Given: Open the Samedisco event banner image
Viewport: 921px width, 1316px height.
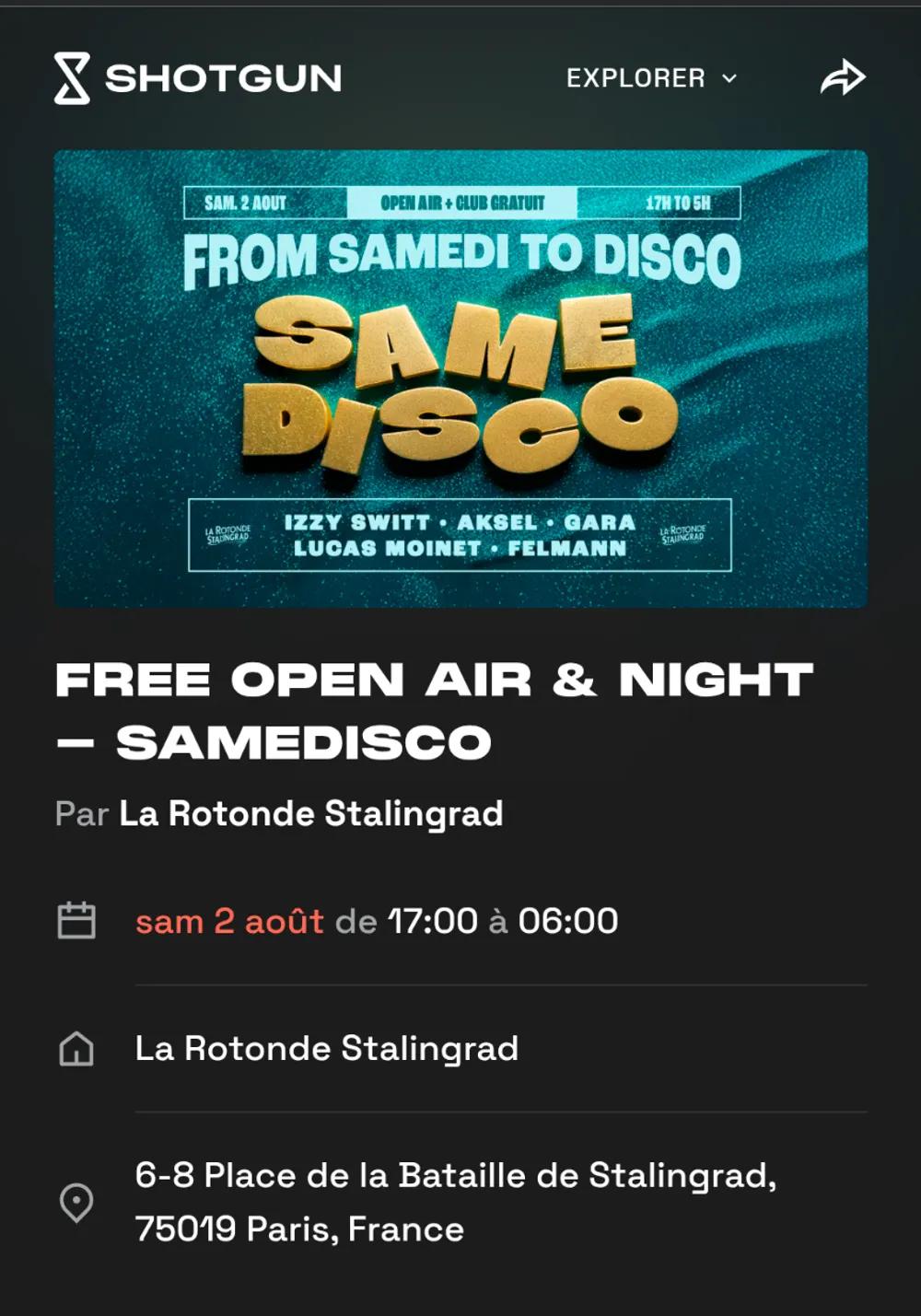Looking at the screenshot, I should point(460,378).
